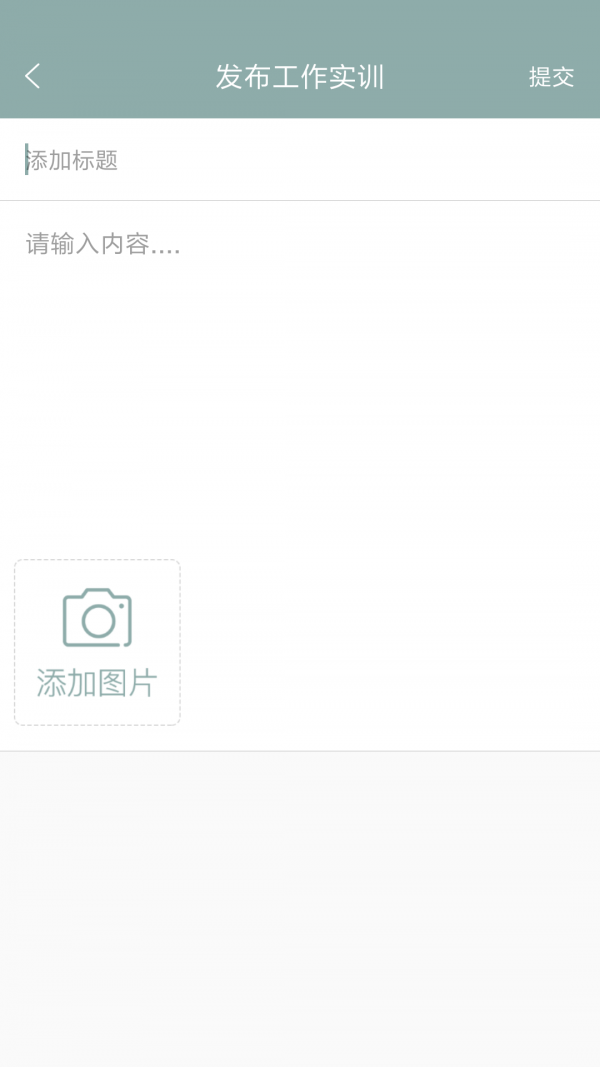Image resolution: width=600 pixels, height=1067 pixels.
Task: Tap 提交 to submit the post
Action: [551, 77]
